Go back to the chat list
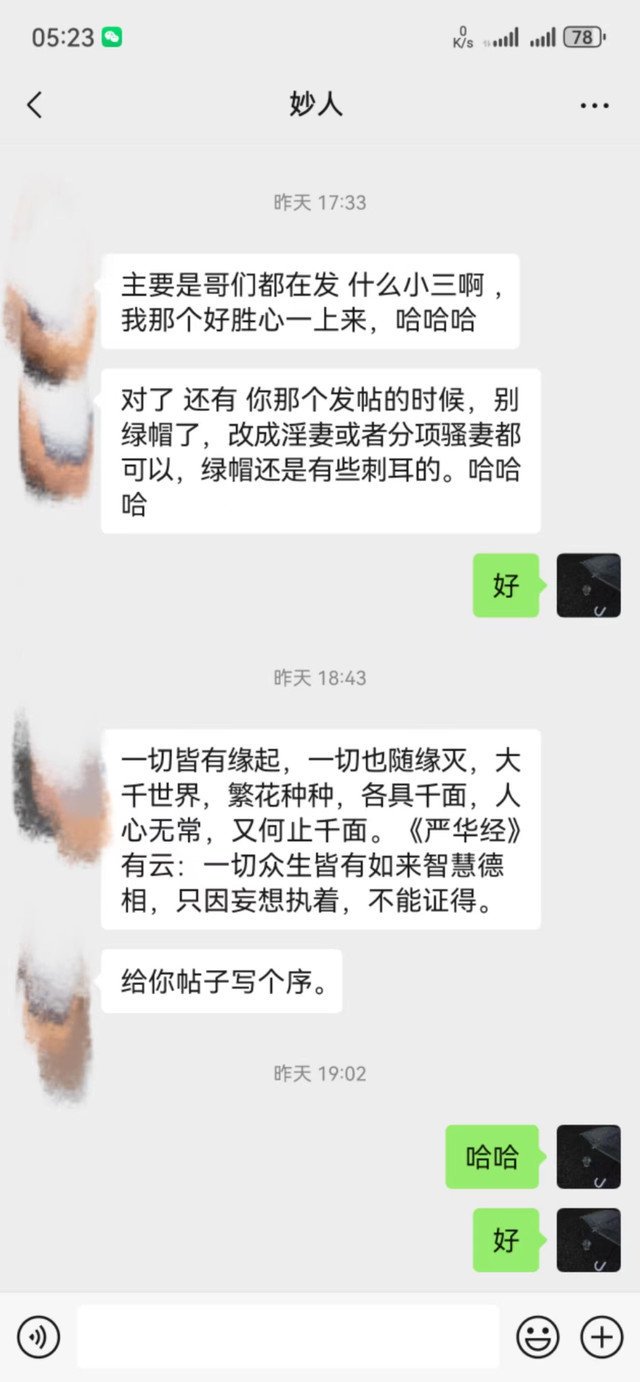The height and width of the screenshot is (1382, 640). pyautogui.click(x=35, y=105)
